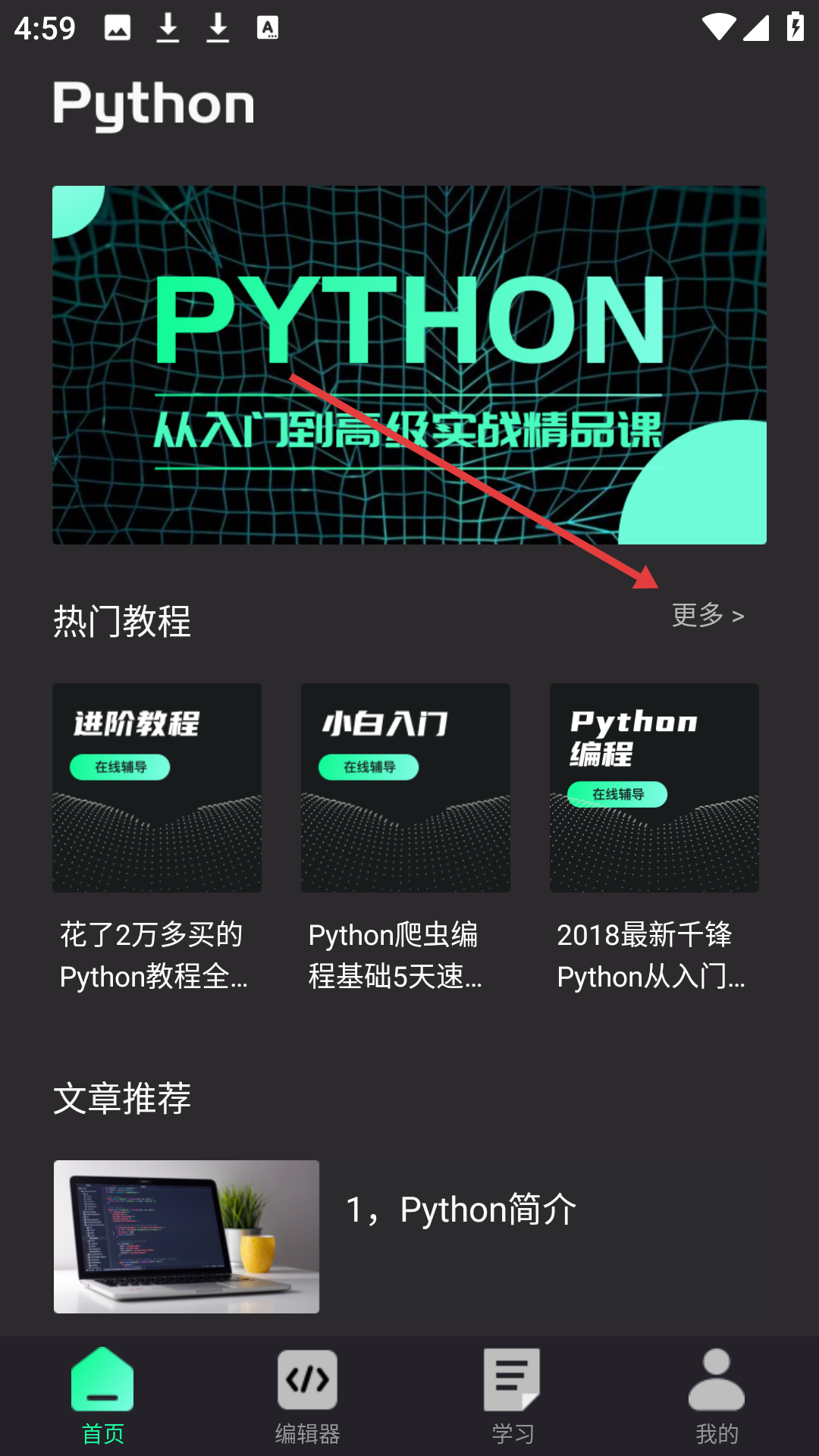Open the 2018最新千锋 Python course card
The width and height of the screenshot is (819, 1456).
pyautogui.click(x=654, y=788)
